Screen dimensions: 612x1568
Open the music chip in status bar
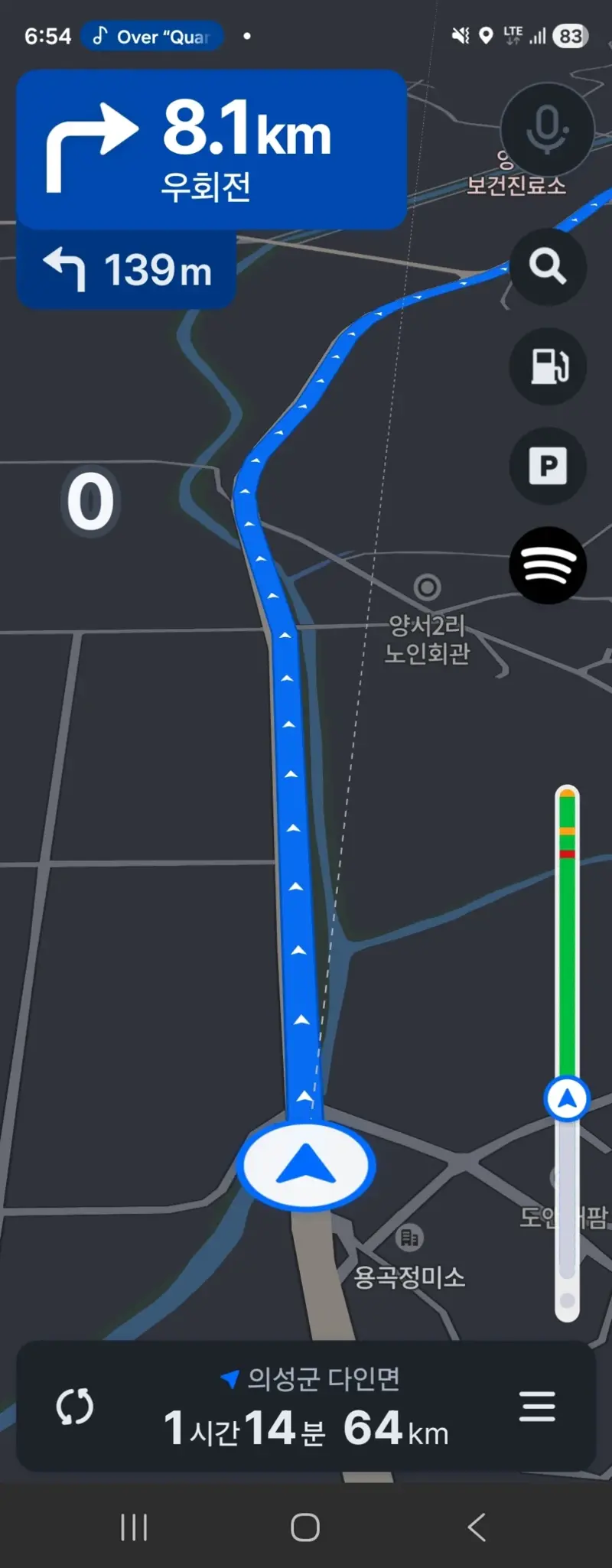[152, 36]
